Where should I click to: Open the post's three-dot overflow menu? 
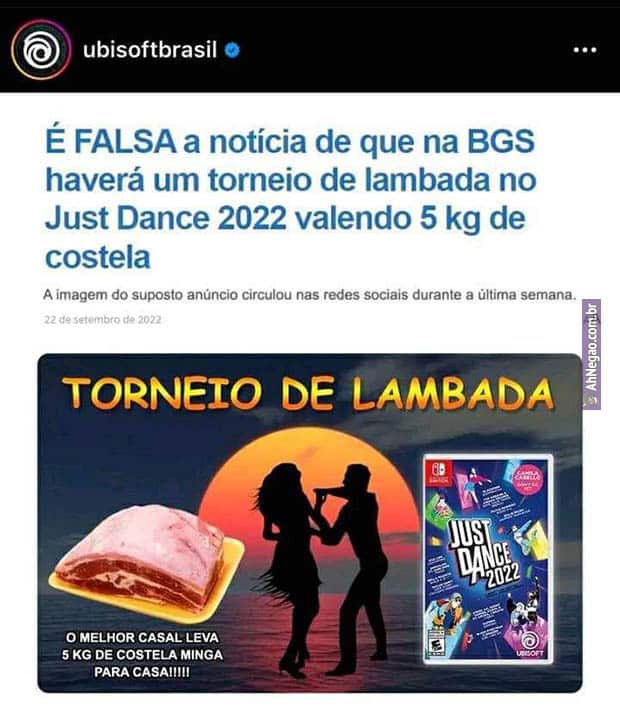[583, 50]
